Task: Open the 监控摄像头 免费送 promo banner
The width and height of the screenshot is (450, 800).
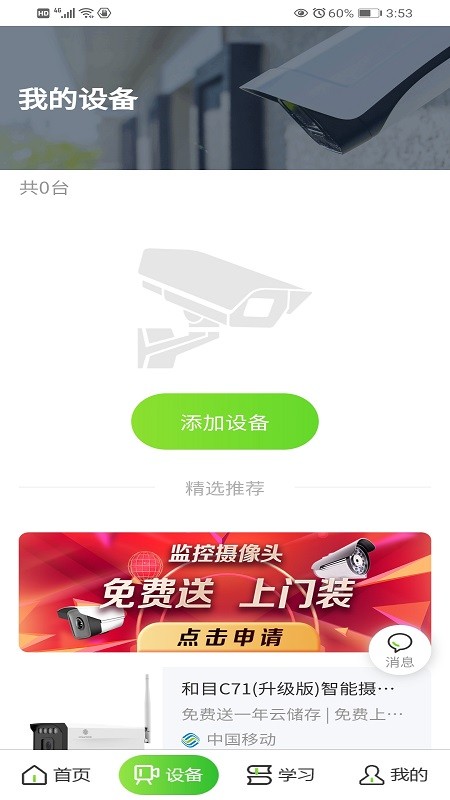Action: tap(224, 592)
